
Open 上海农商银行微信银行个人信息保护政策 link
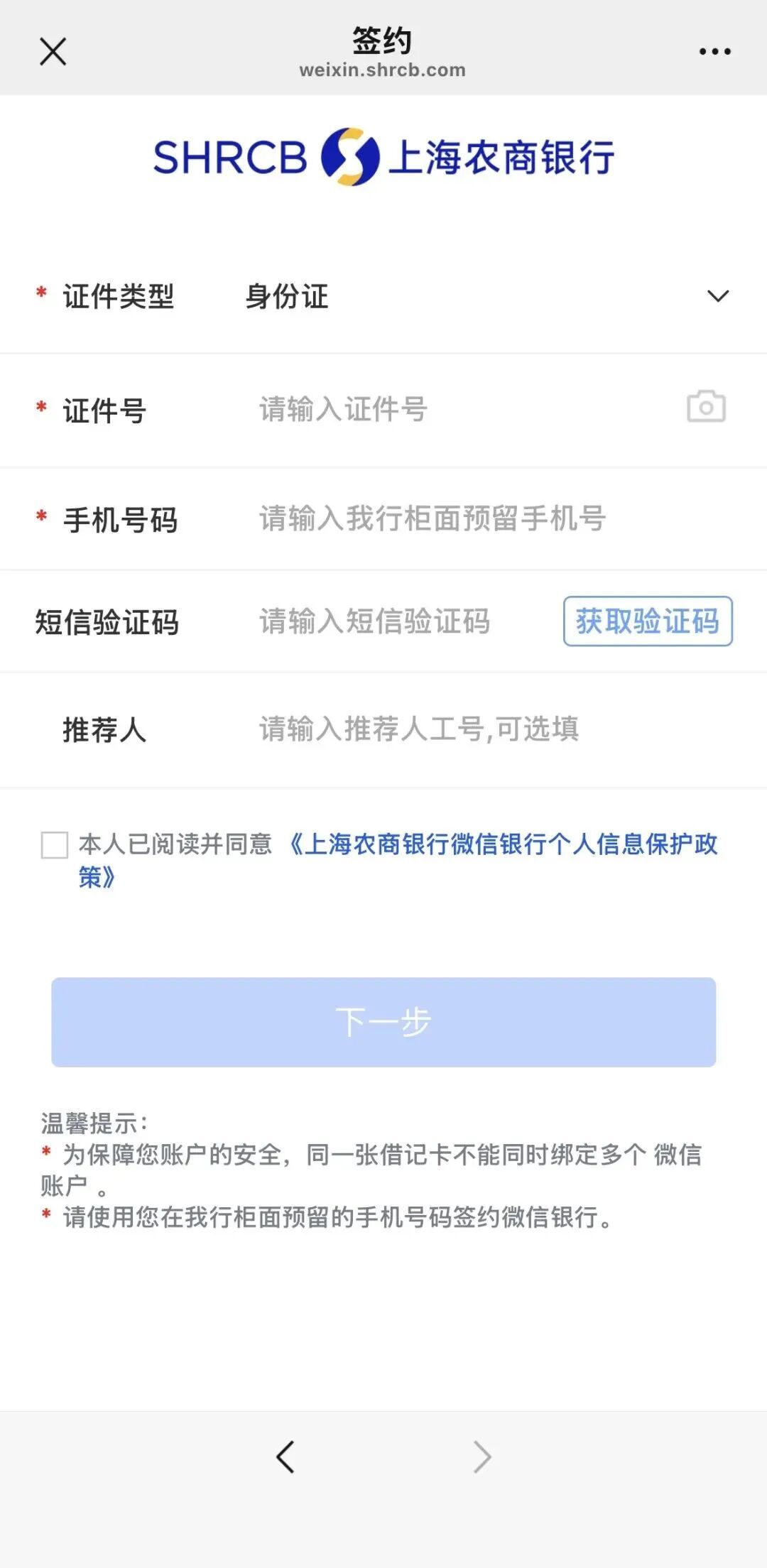pos(503,845)
